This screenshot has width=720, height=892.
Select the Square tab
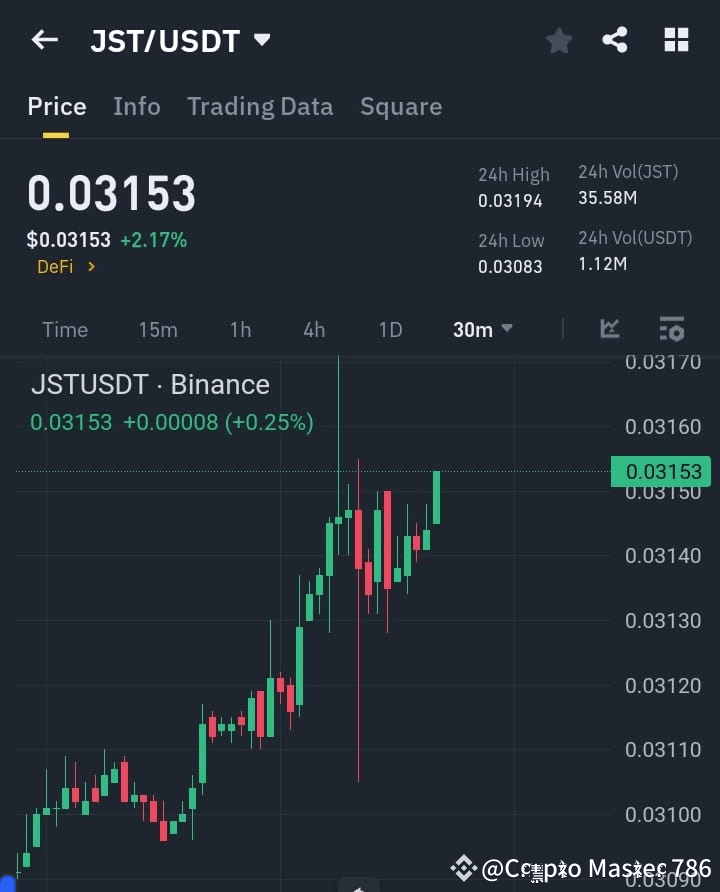[x=401, y=107]
